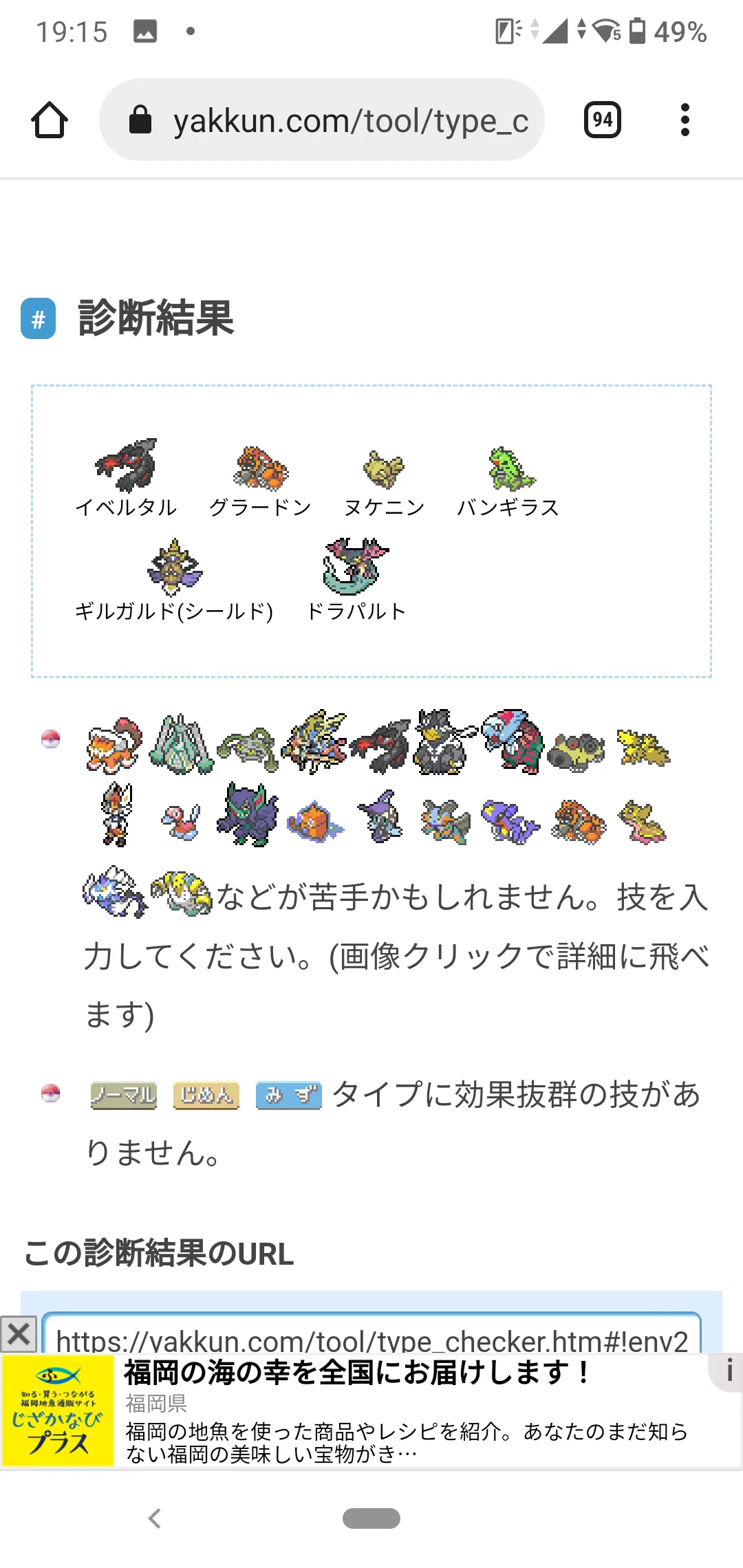Select the diagnosis result URL field
Screen dimensions: 743x1568
(371, 1334)
